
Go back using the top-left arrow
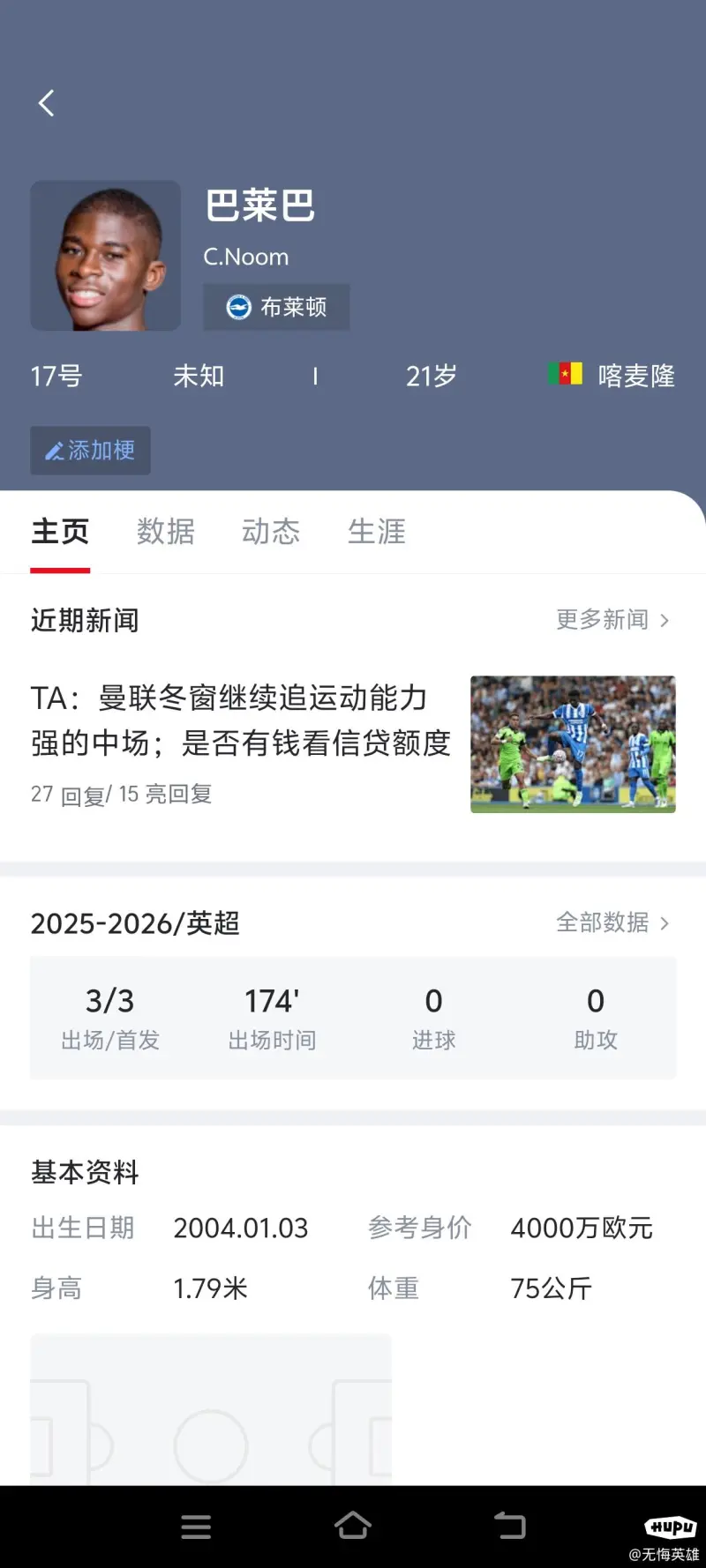(x=47, y=103)
